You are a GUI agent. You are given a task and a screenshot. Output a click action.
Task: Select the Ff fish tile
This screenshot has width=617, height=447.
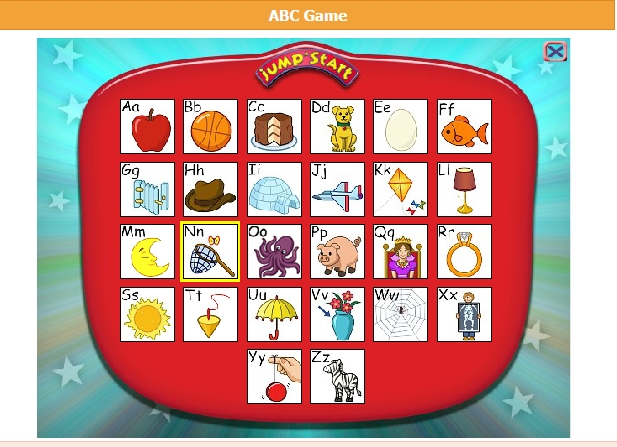[464, 126]
